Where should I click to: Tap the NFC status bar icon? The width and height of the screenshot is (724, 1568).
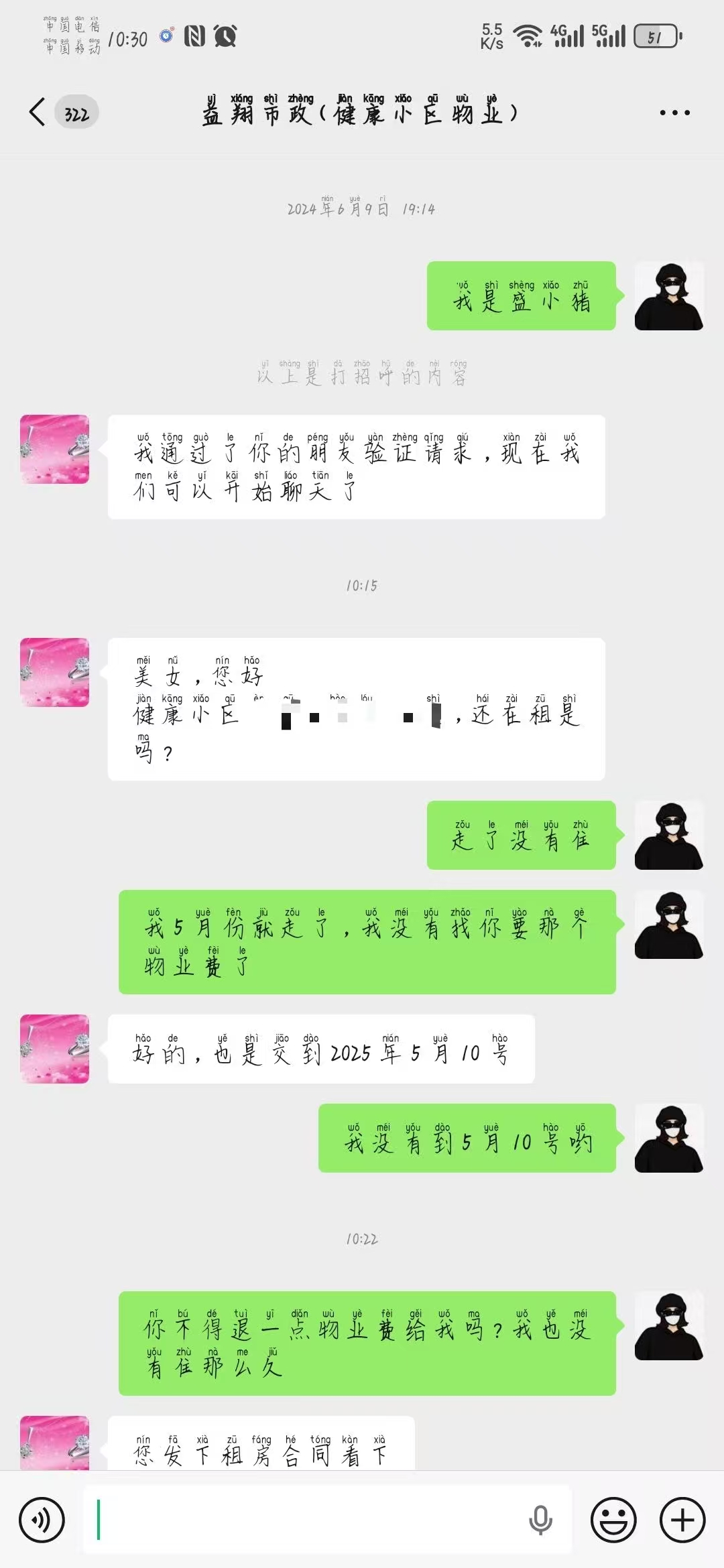tap(194, 37)
